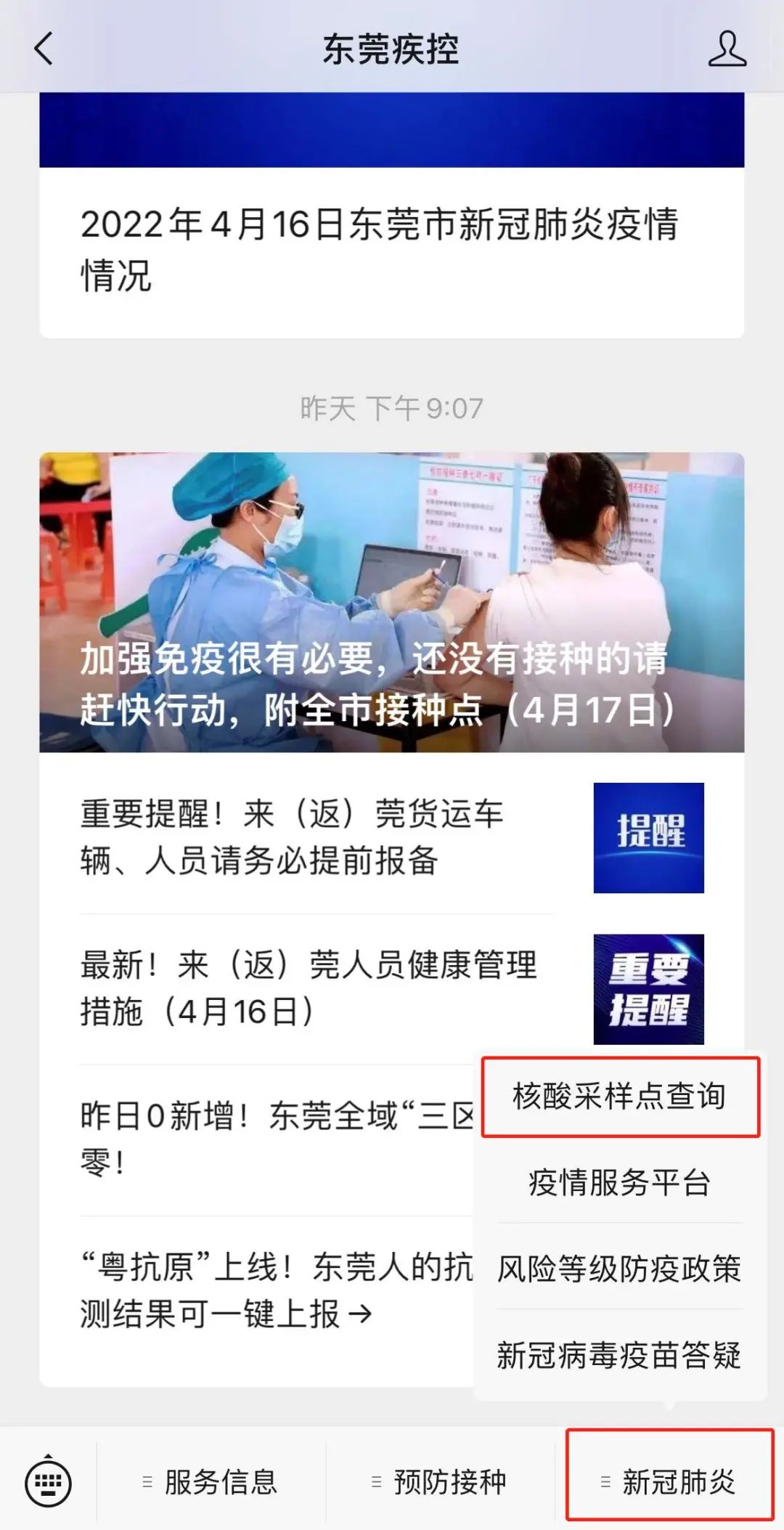
Task: Open 新冠病毒疫苗答疑 menu option
Action: pos(620,1355)
